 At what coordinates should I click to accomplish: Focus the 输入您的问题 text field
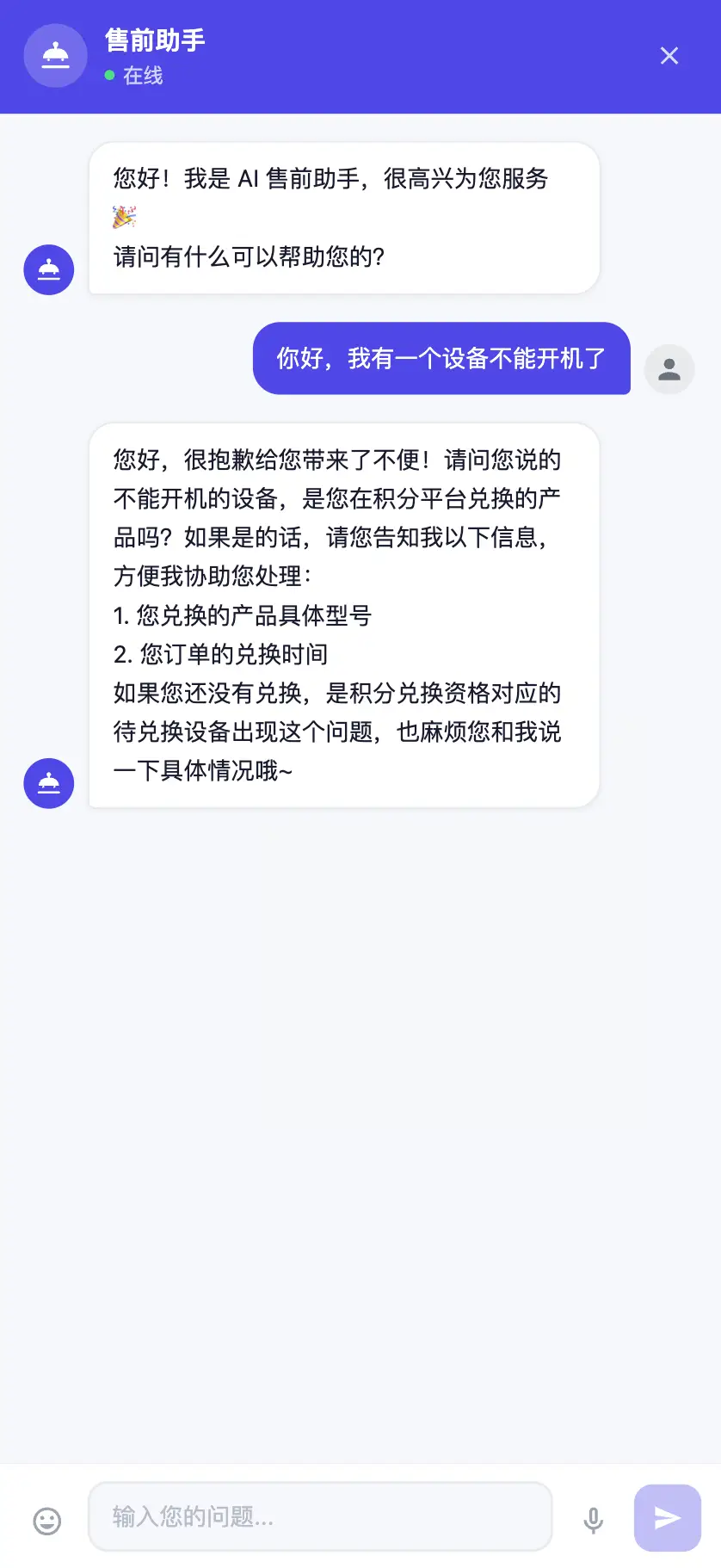point(320,1516)
